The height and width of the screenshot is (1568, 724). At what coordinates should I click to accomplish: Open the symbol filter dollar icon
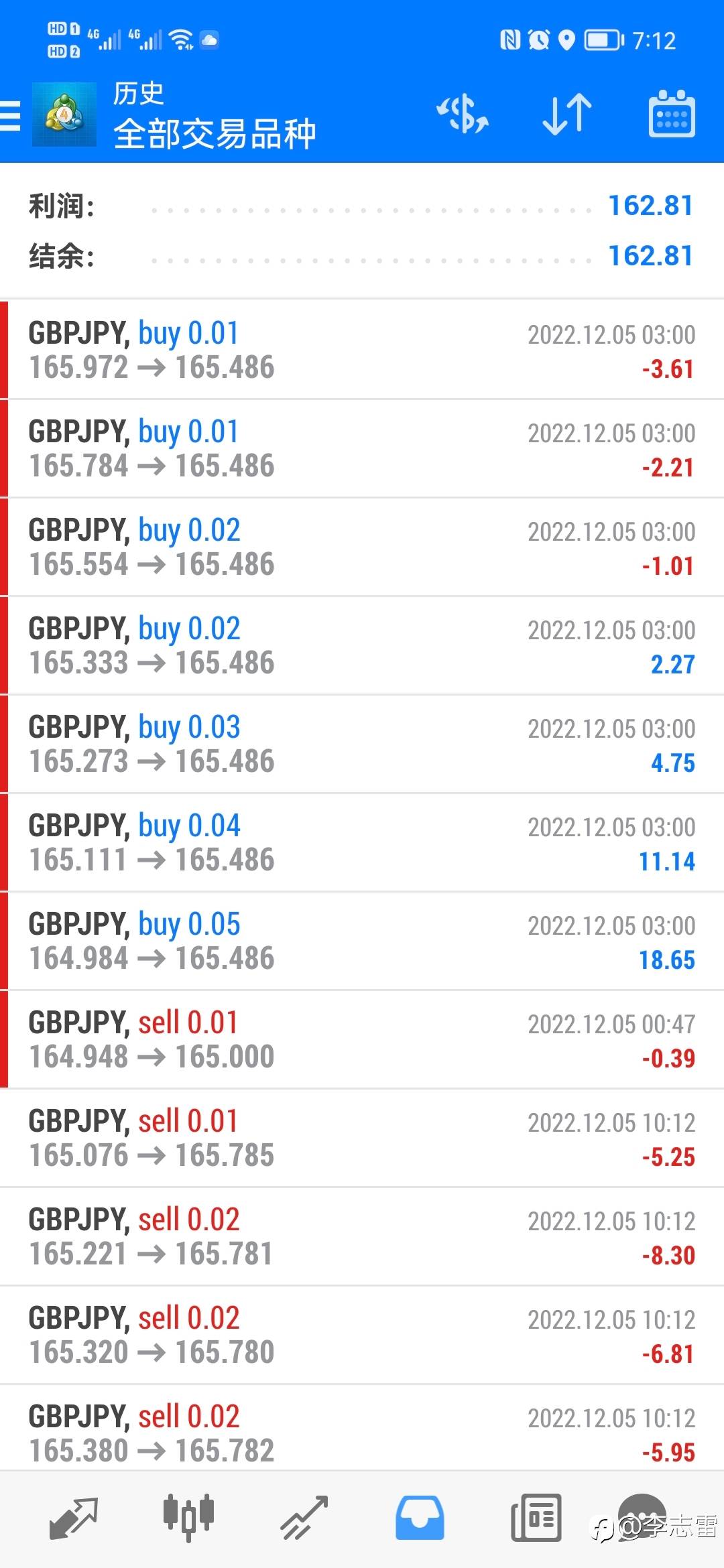[463, 114]
